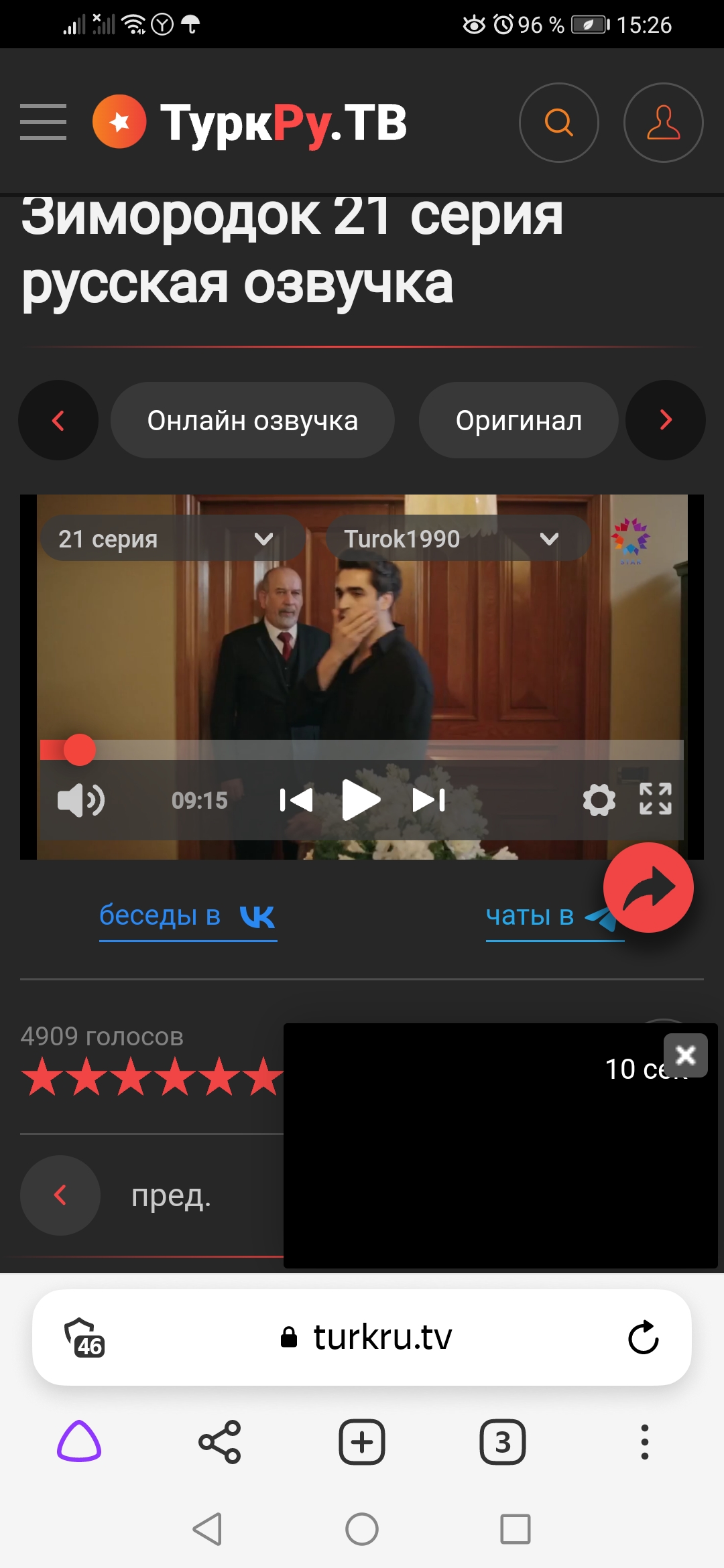
Task: Close the floating video popup
Action: (685, 1055)
